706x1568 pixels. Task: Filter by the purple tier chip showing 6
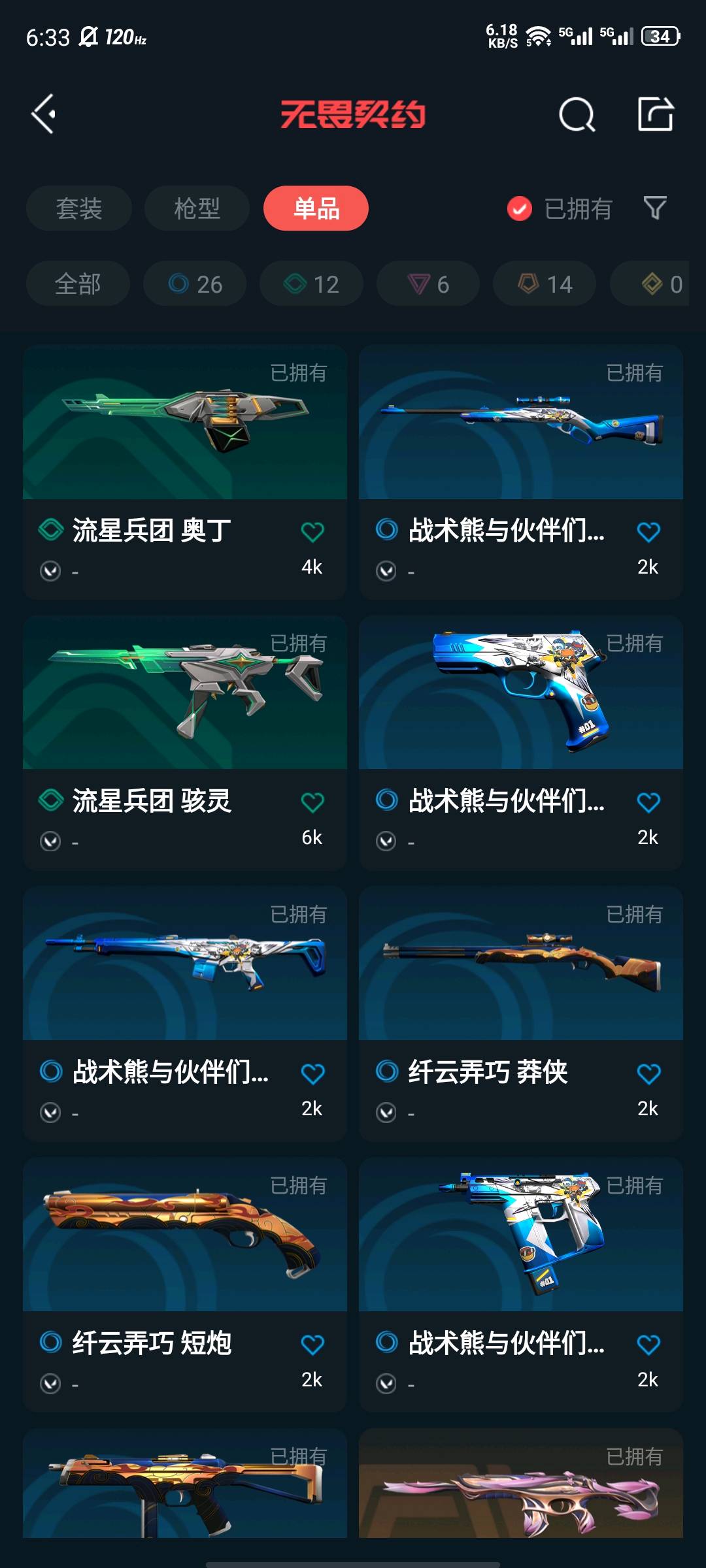428,284
